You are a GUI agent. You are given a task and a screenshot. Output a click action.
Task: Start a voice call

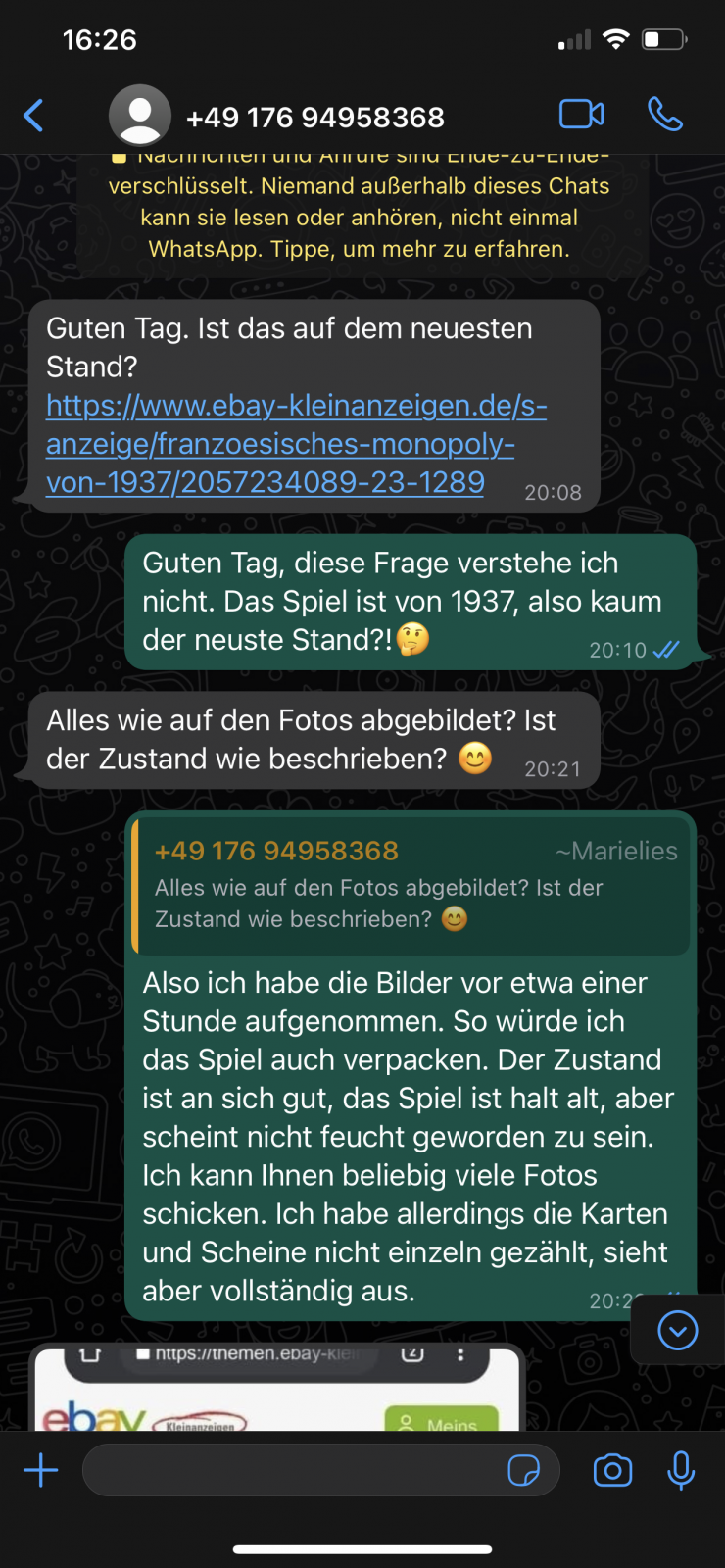coord(665,115)
